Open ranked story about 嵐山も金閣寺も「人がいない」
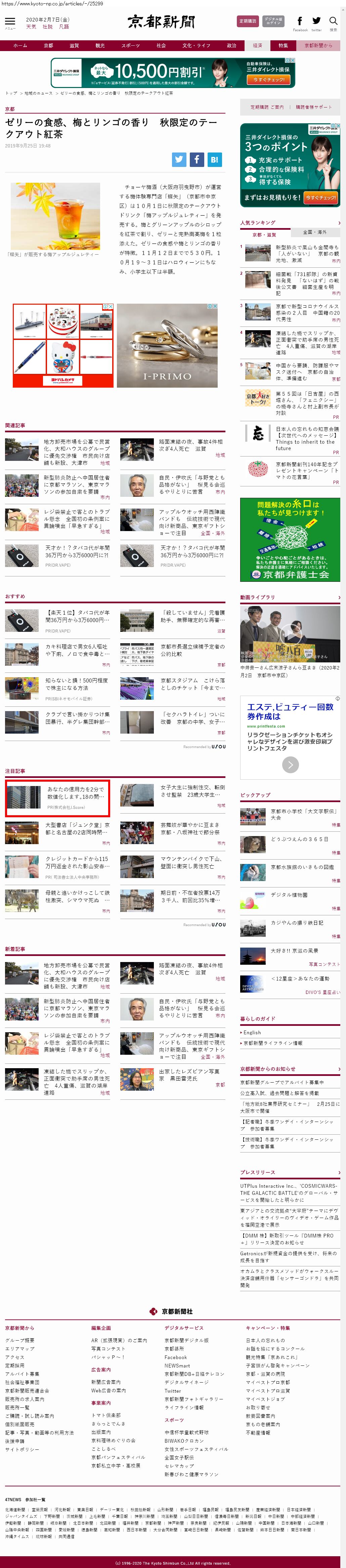The image size is (346, 1568). pyautogui.click(x=307, y=253)
